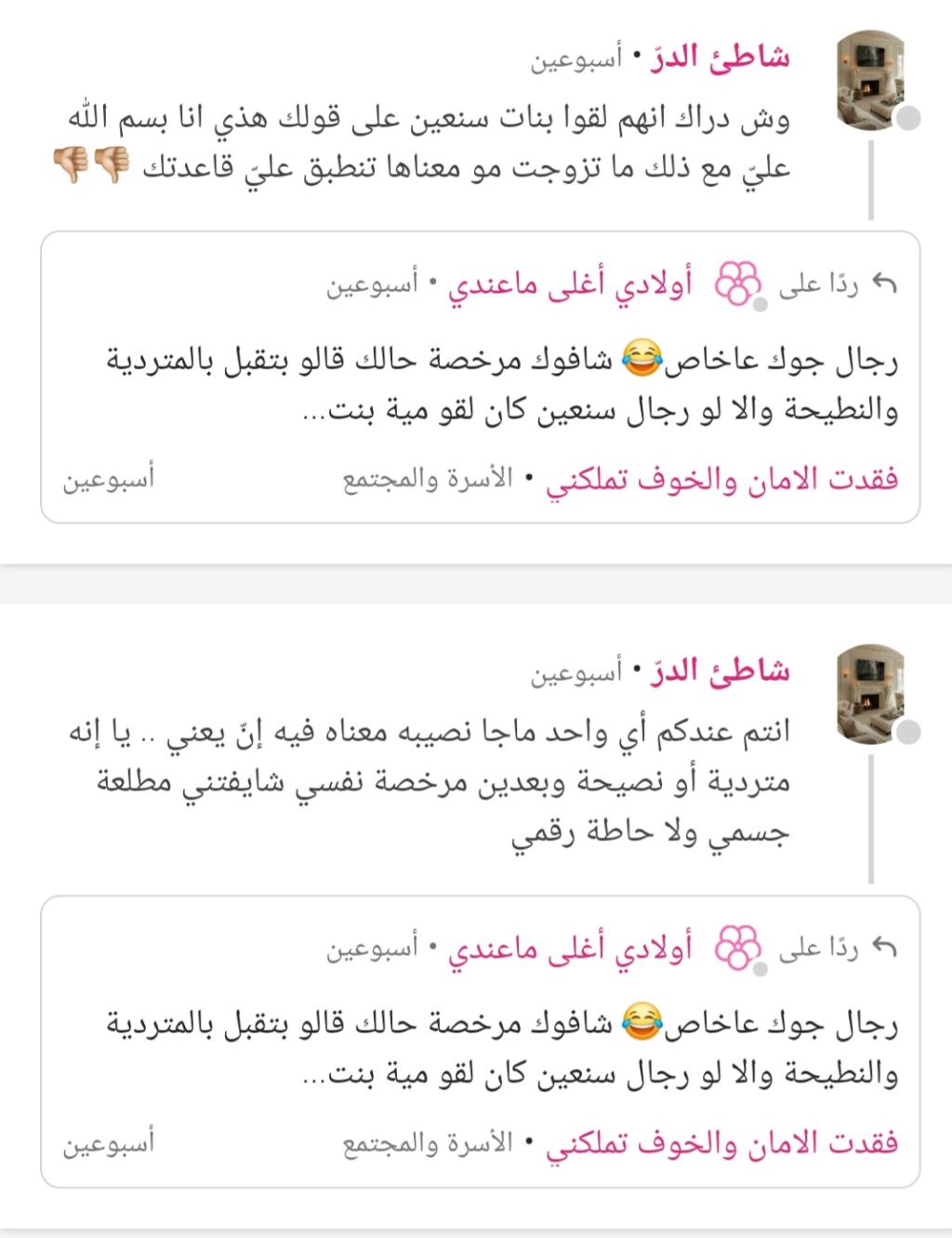Open category الأسرة والمجتمع under the "انتم عندكم" comment
The height and width of the screenshot is (1238, 952).
click(428, 1144)
